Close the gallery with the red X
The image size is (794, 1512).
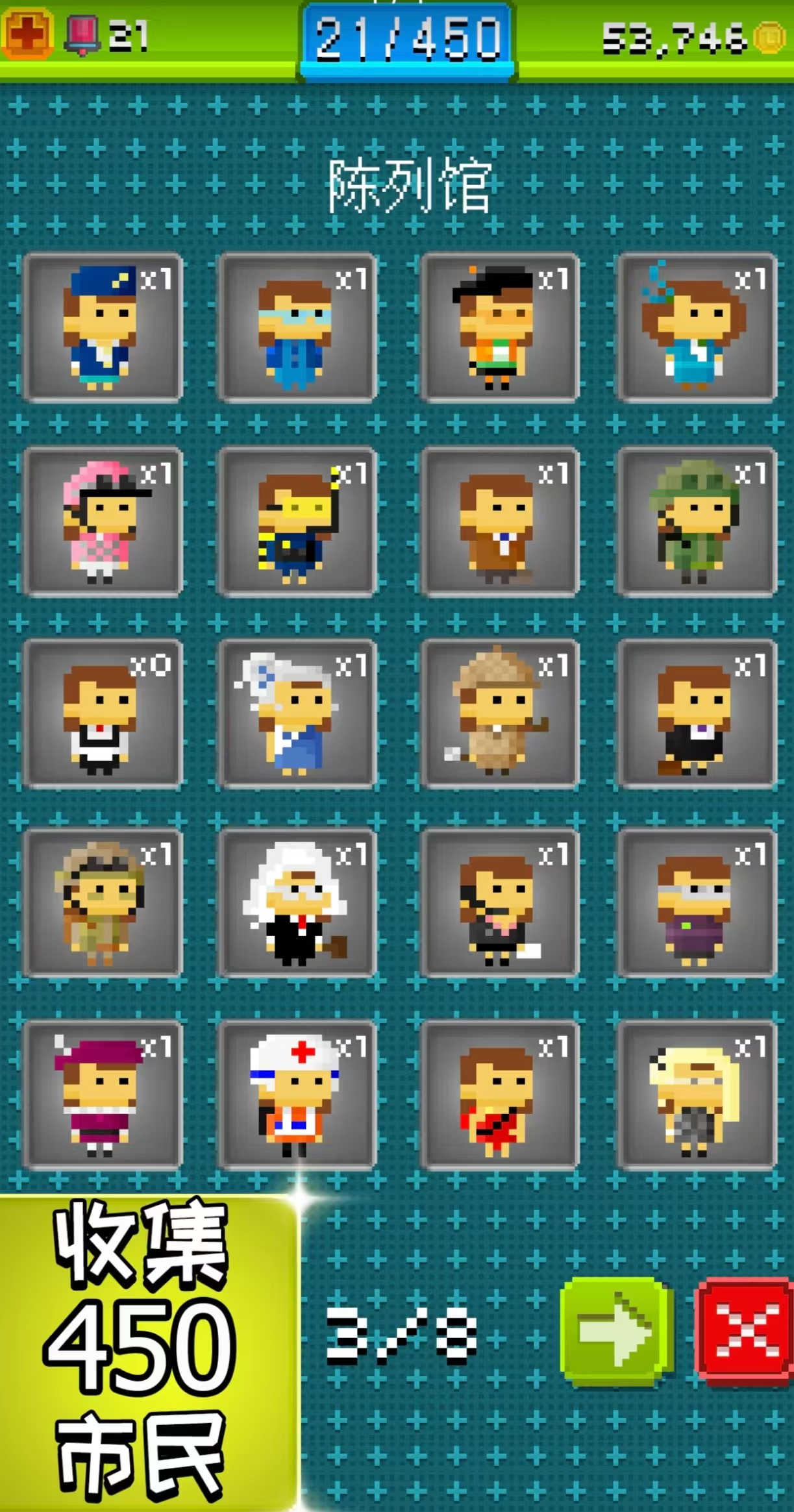747,1332
